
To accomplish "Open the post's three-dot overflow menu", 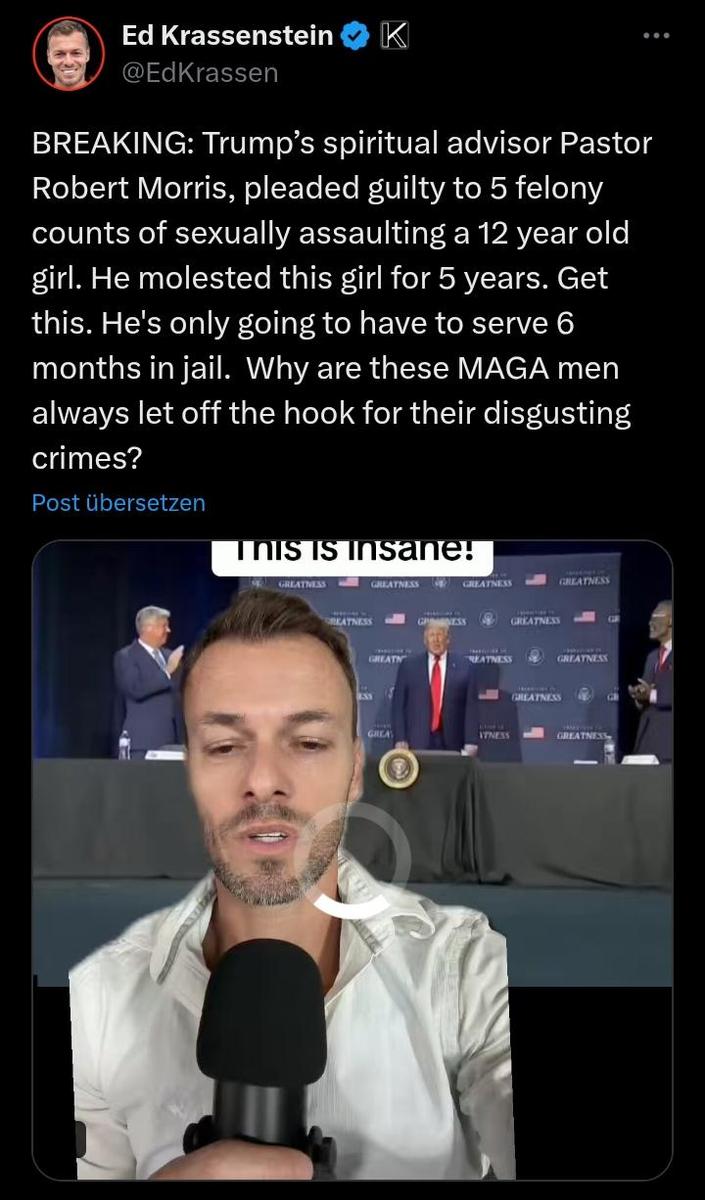I will pyautogui.click(x=655, y=36).
